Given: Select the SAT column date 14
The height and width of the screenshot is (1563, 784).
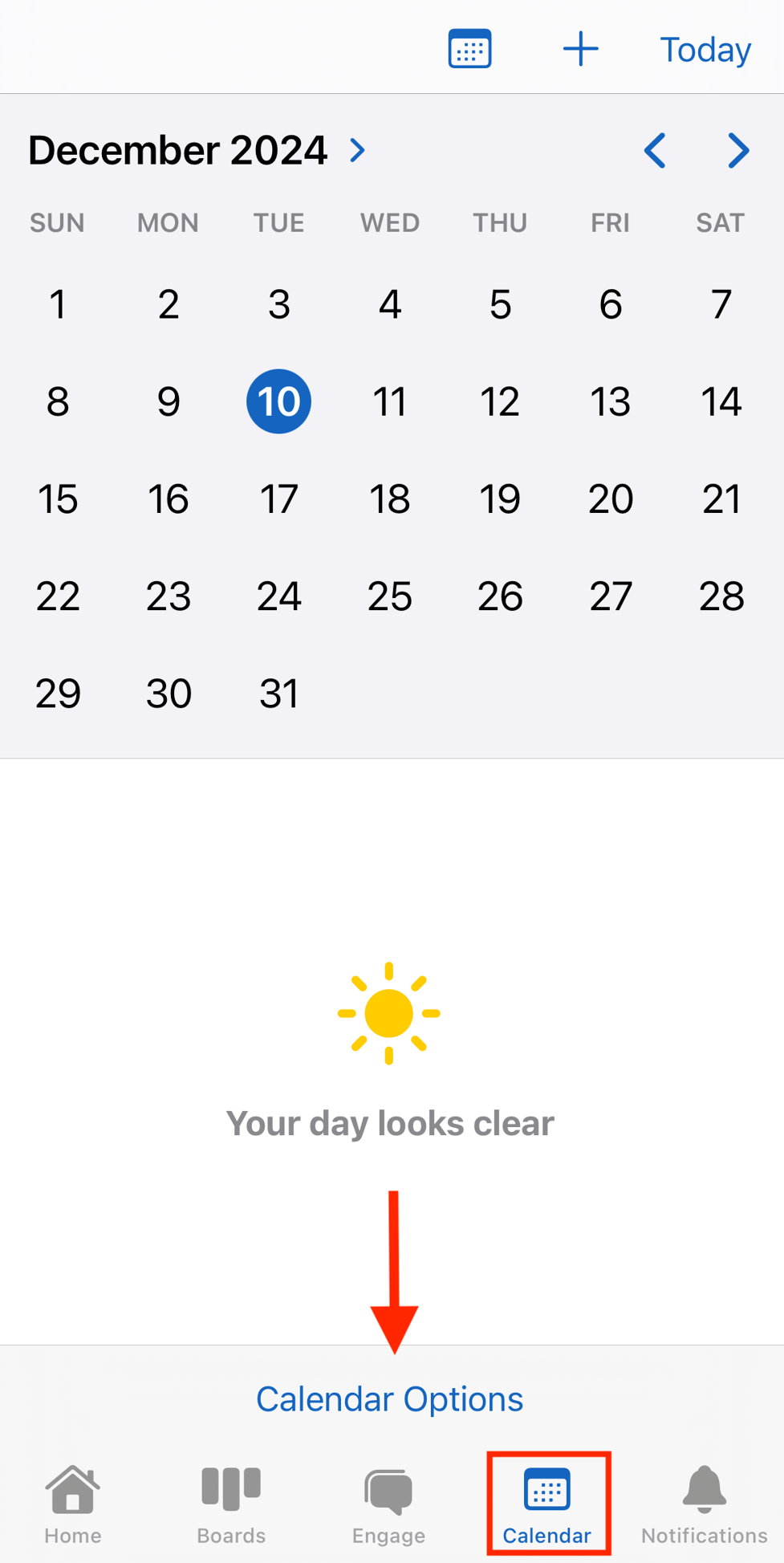Looking at the screenshot, I should (721, 402).
